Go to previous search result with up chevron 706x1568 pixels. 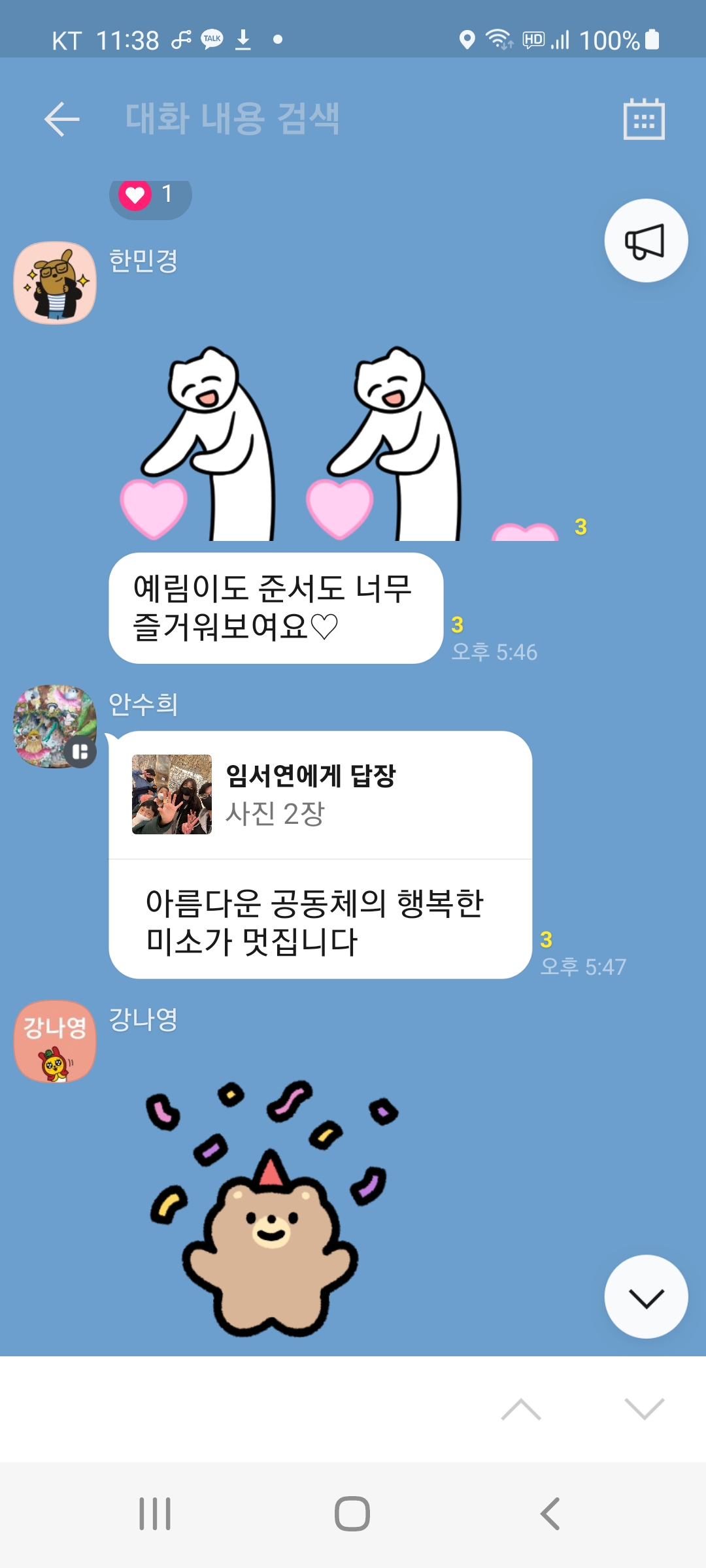tap(521, 1409)
